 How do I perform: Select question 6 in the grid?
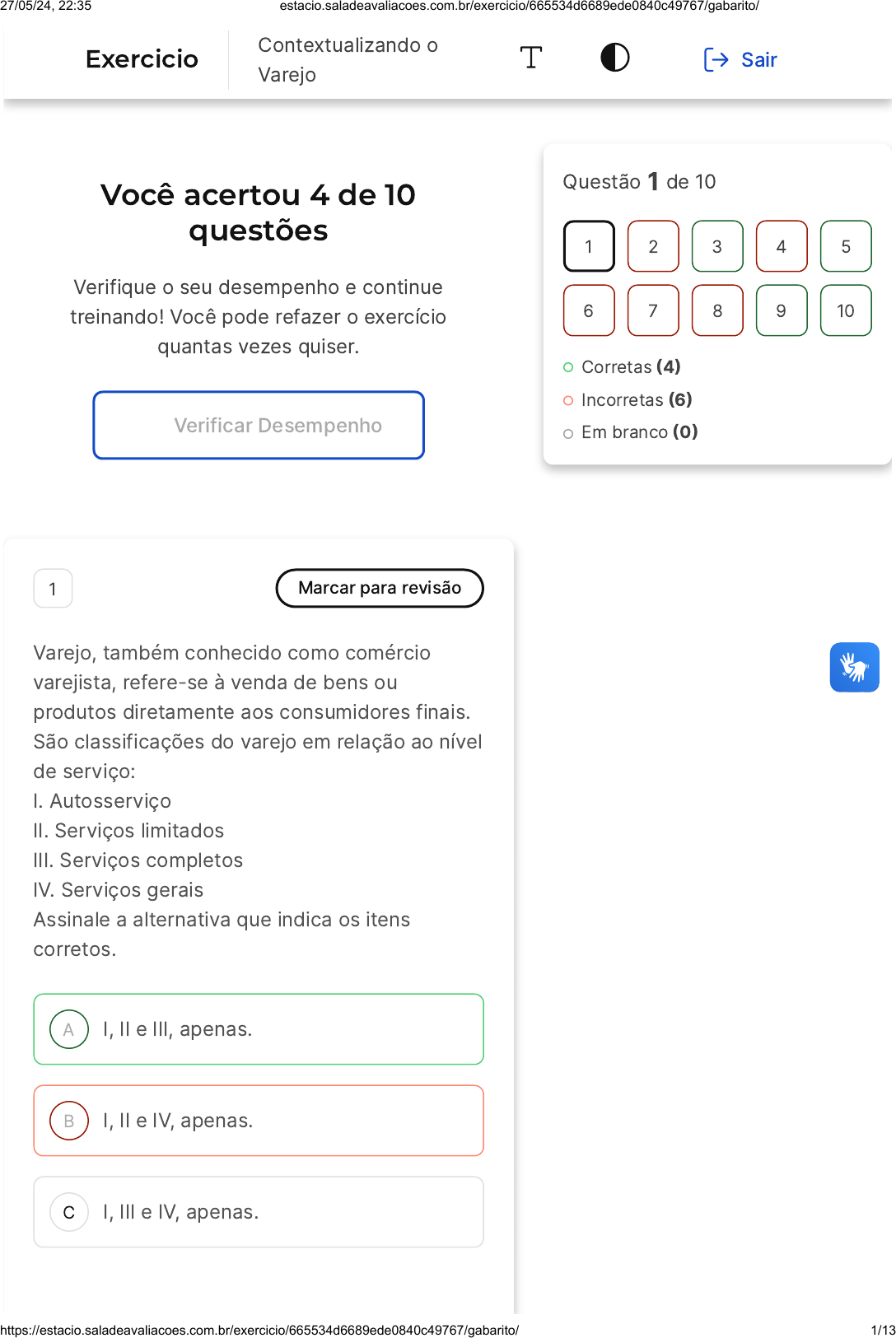589,310
